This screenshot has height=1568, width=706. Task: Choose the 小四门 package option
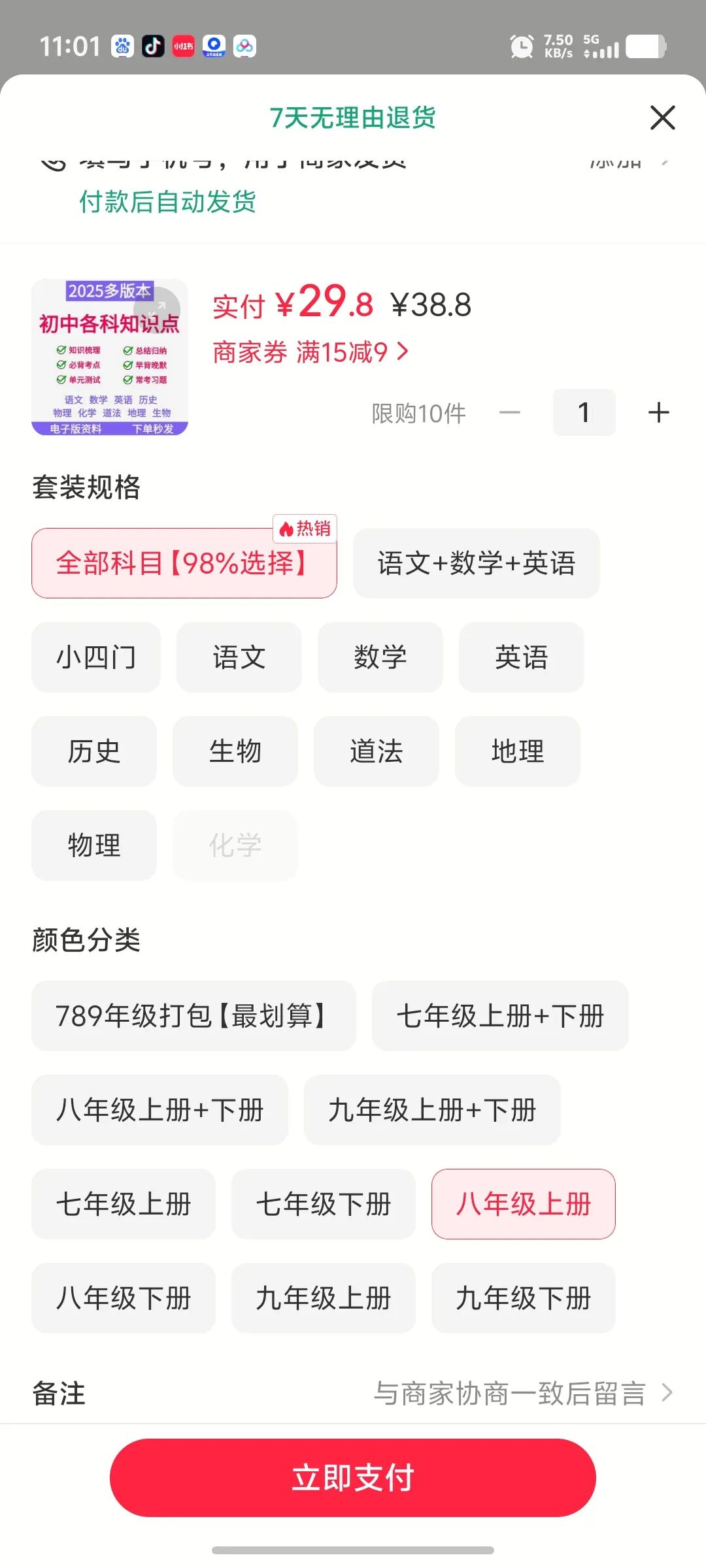tap(96, 657)
